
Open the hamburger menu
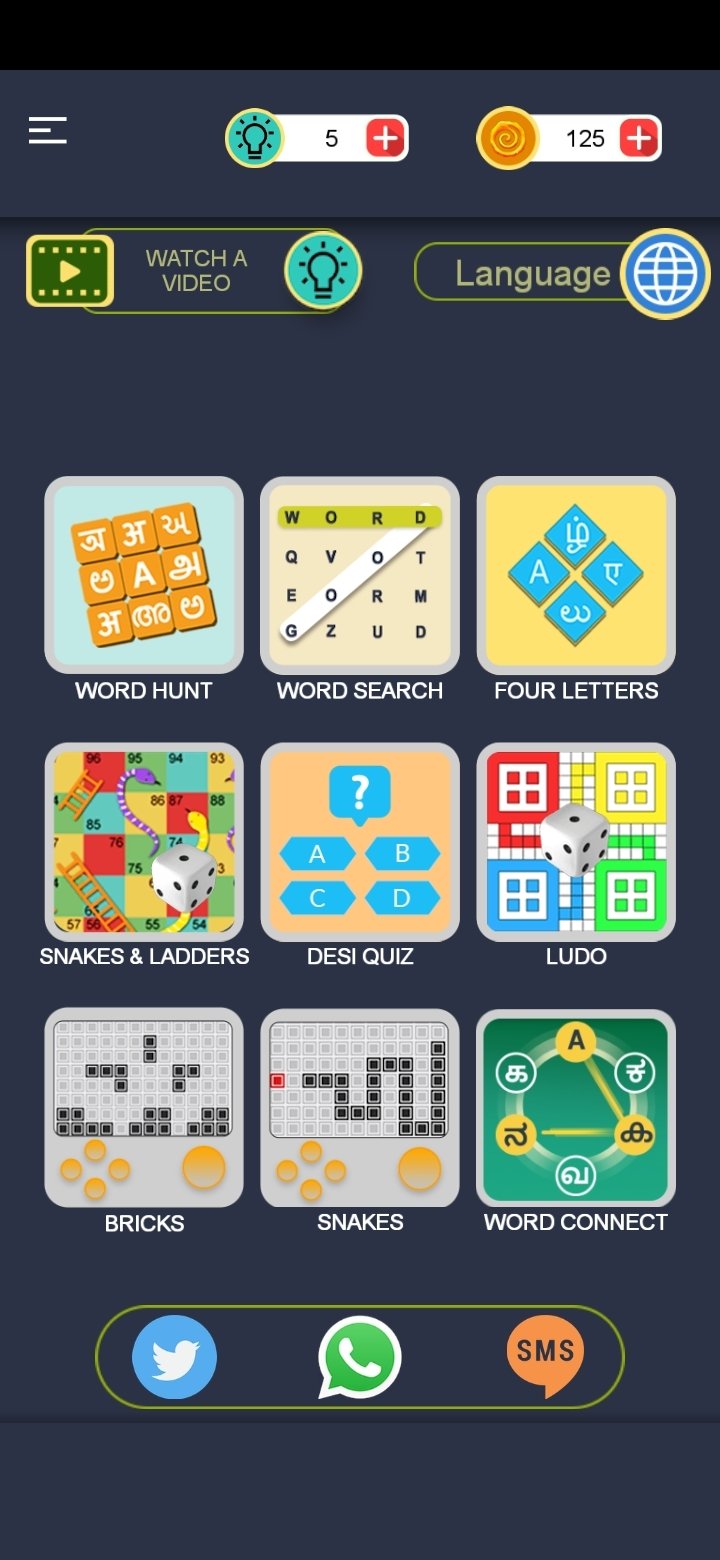(47, 131)
